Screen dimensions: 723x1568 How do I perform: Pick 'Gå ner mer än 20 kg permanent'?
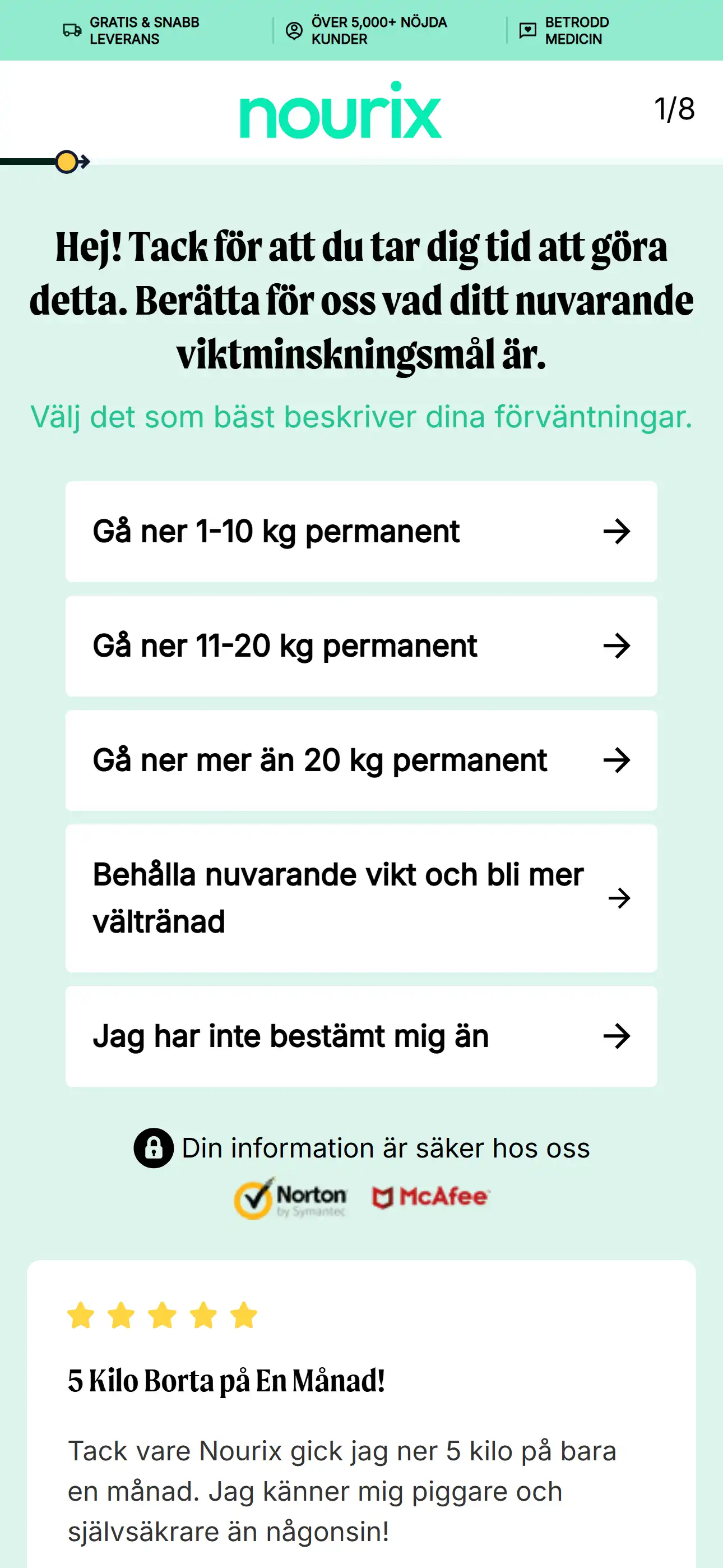(361, 760)
